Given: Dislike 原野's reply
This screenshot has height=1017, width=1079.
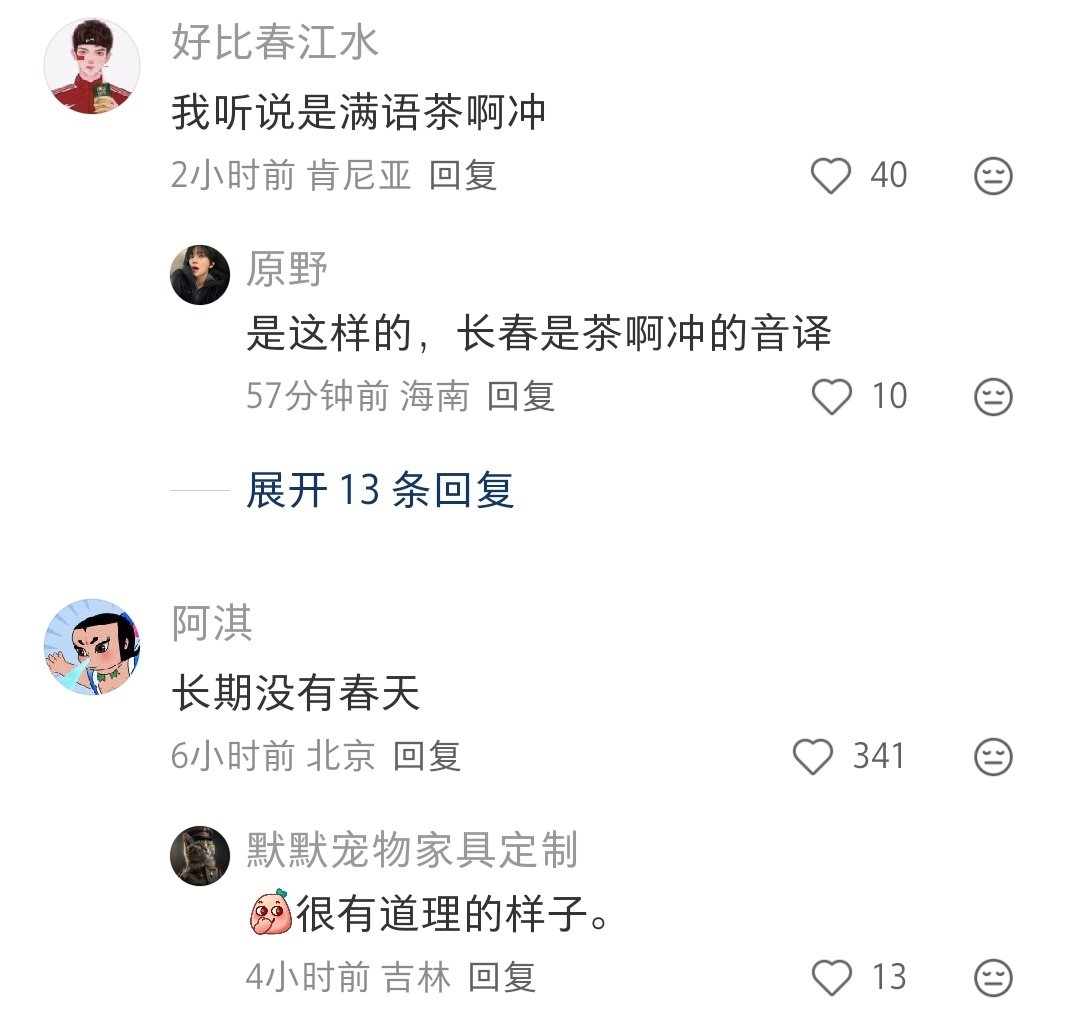Looking at the screenshot, I should (993, 397).
